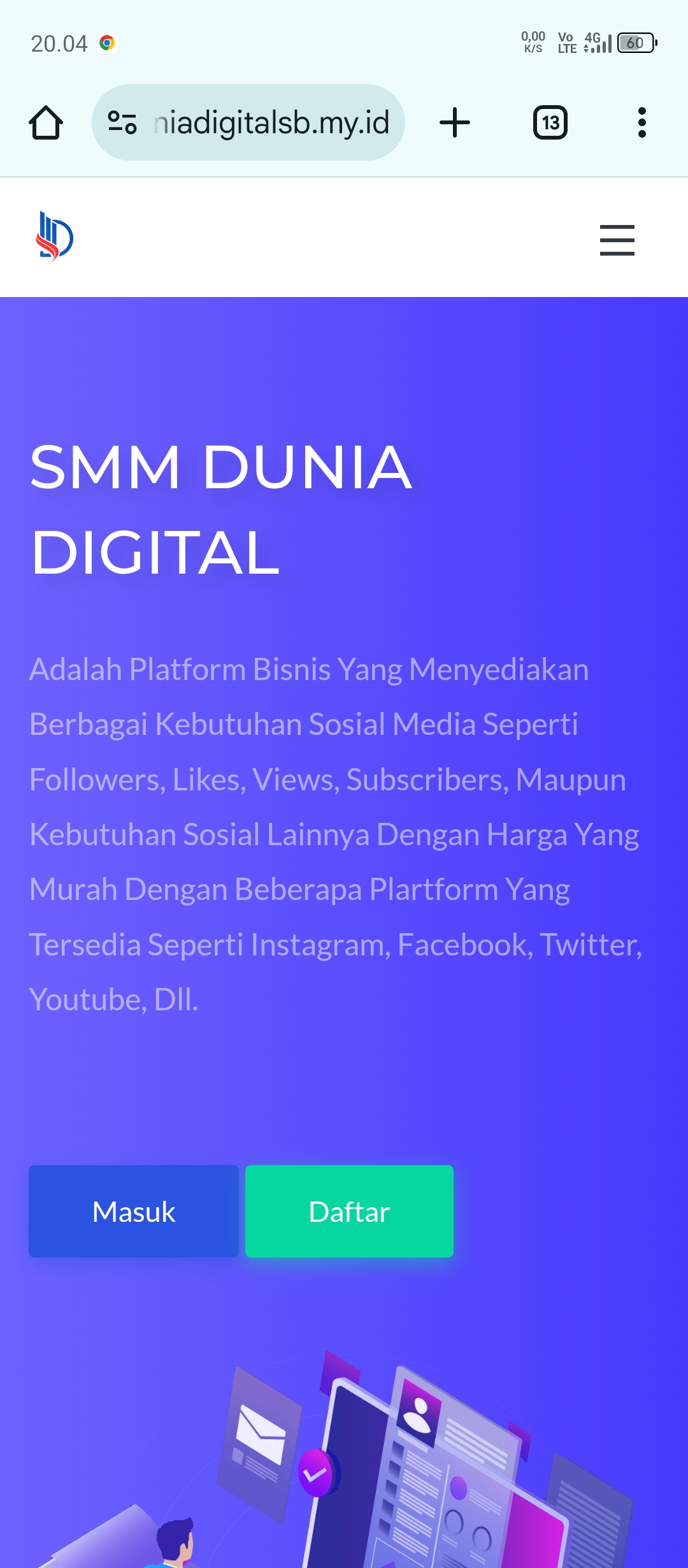Tap the Masuk button
Viewport: 688px width, 1568px height.
click(x=134, y=1211)
